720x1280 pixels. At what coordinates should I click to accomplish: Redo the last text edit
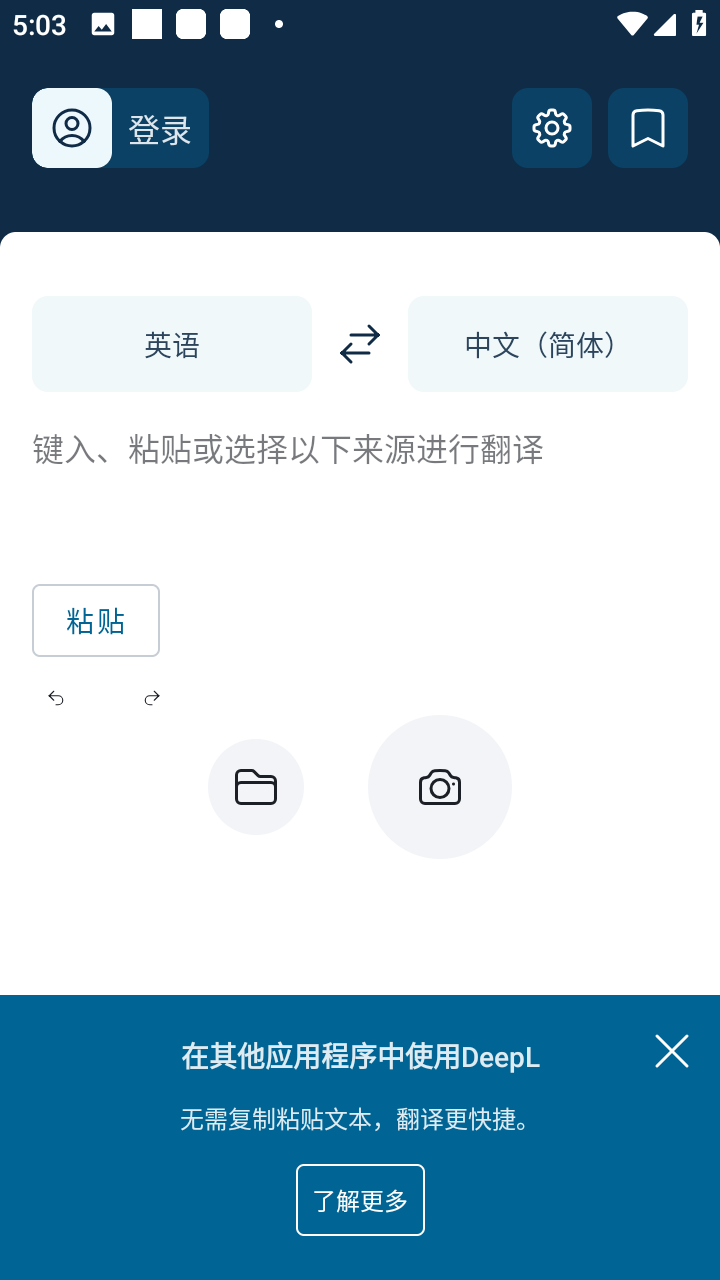click(152, 698)
